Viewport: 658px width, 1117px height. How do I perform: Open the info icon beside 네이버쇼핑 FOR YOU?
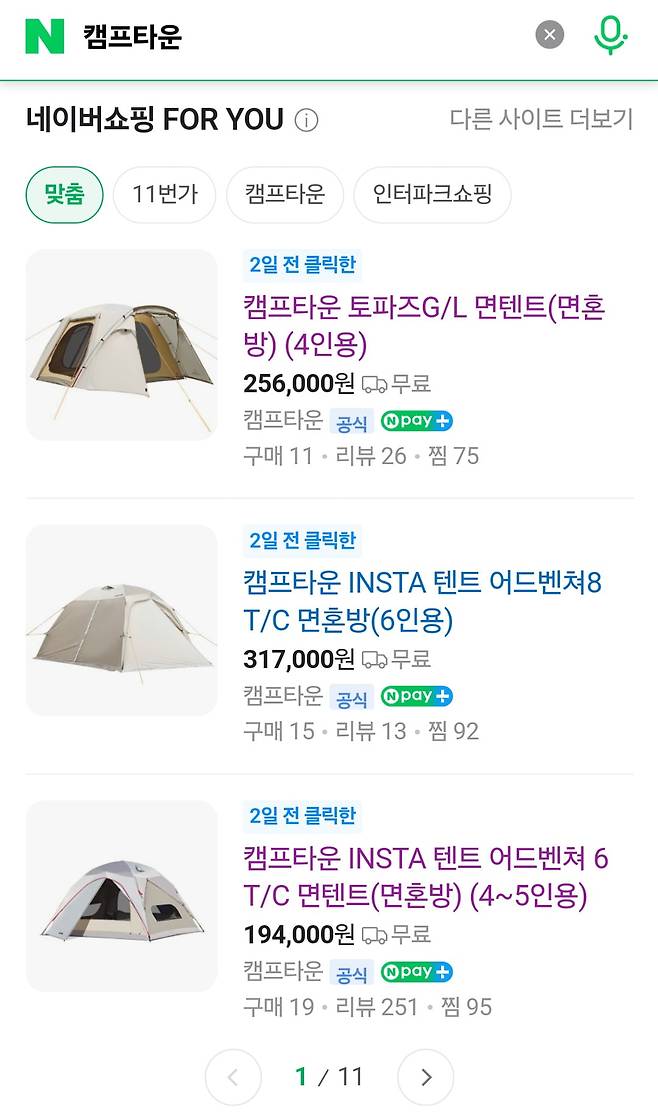[x=307, y=121]
